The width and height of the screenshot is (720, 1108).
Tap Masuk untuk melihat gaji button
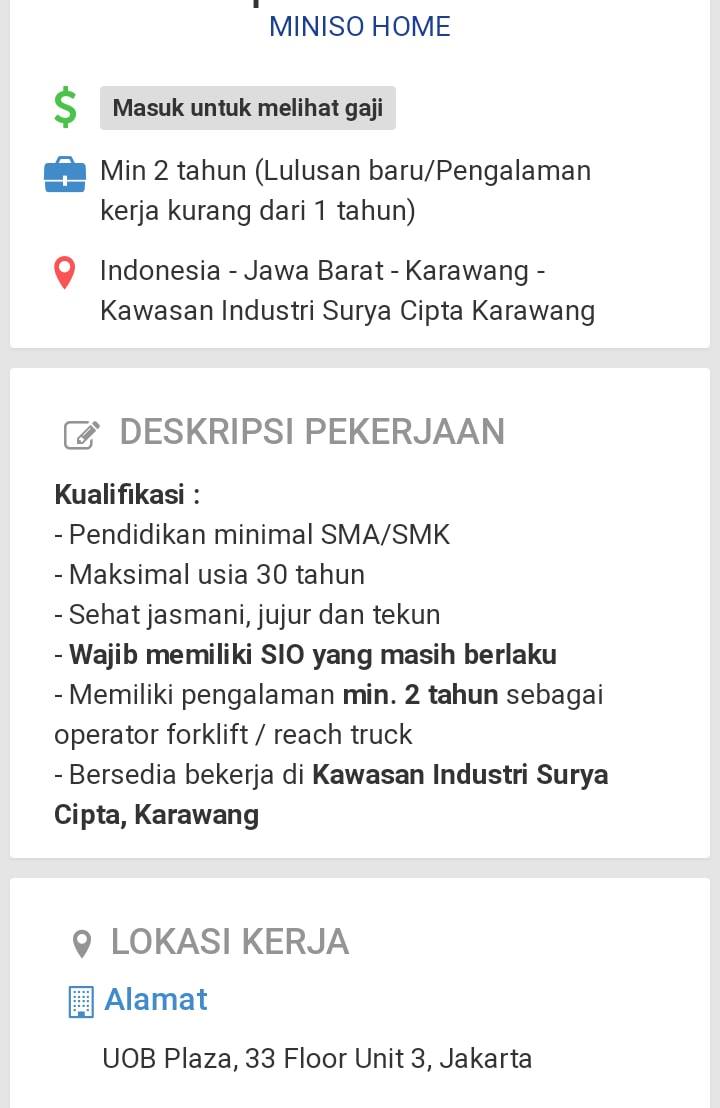point(247,108)
